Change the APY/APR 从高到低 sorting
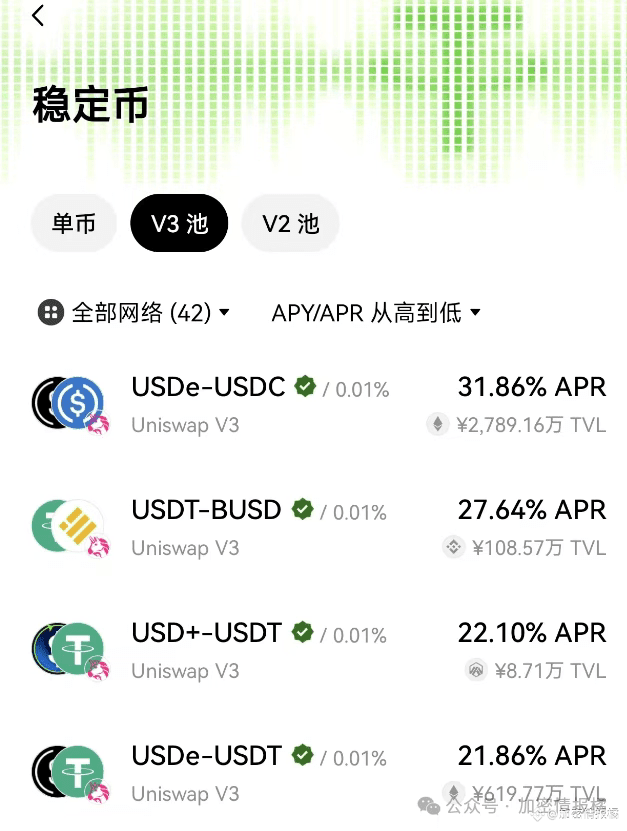 [376, 313]
